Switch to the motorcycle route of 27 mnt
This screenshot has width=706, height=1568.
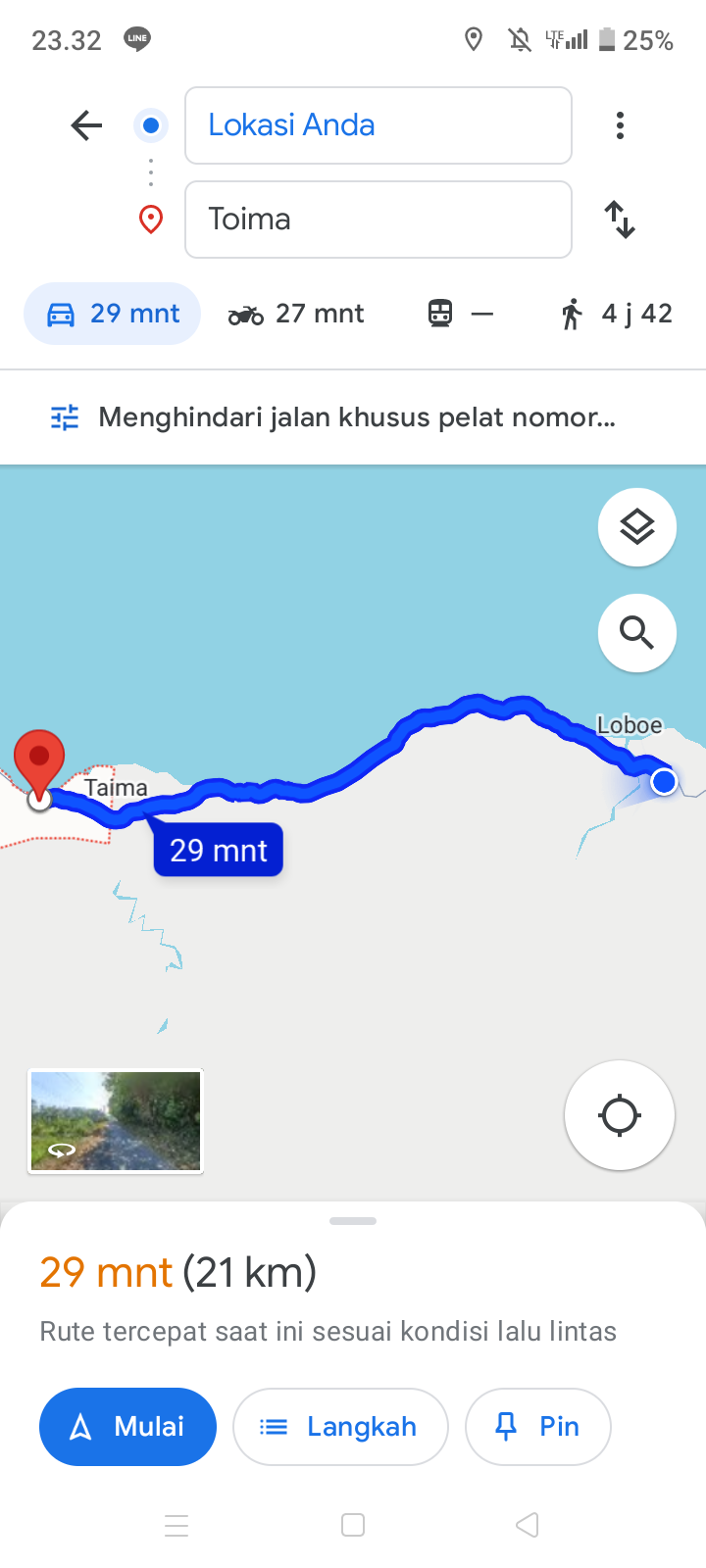295,314
